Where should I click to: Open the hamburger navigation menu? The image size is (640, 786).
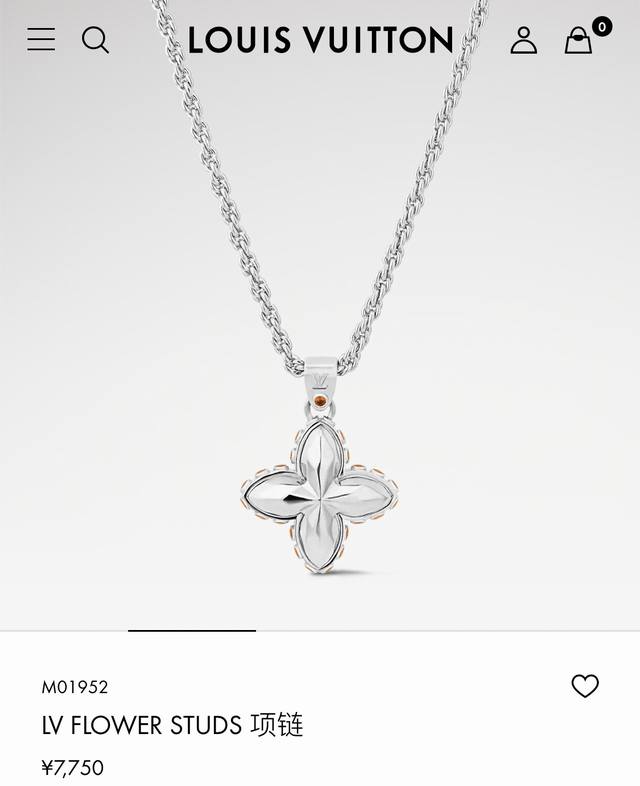pyautogui.click(x=41, y=40)
